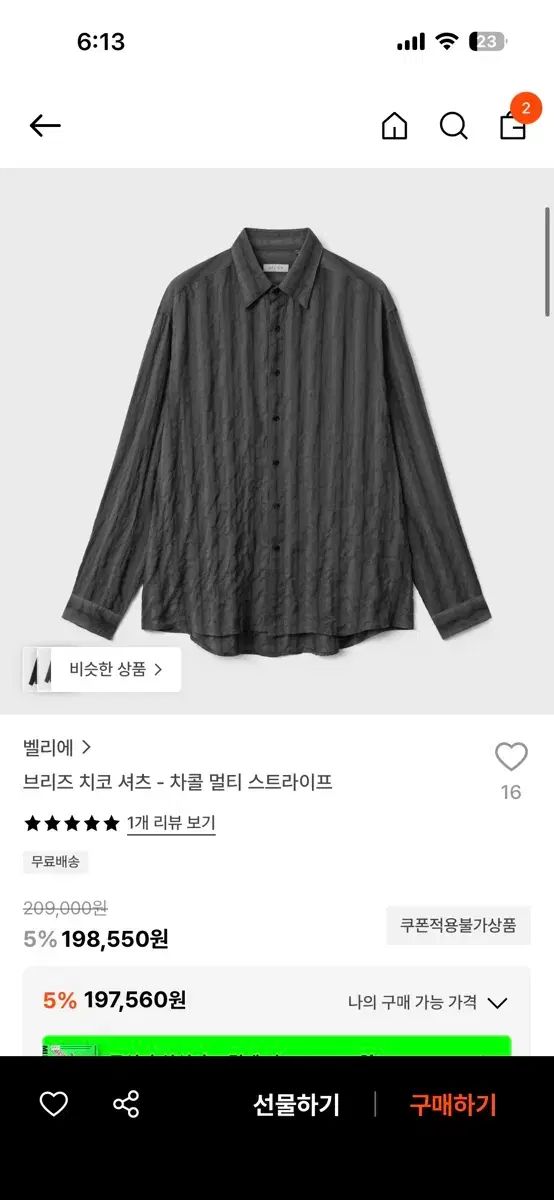Open the shopping bag with 2 items
Image resolution: width=554 pixels, height=1200 pixels.
(515, 121)
